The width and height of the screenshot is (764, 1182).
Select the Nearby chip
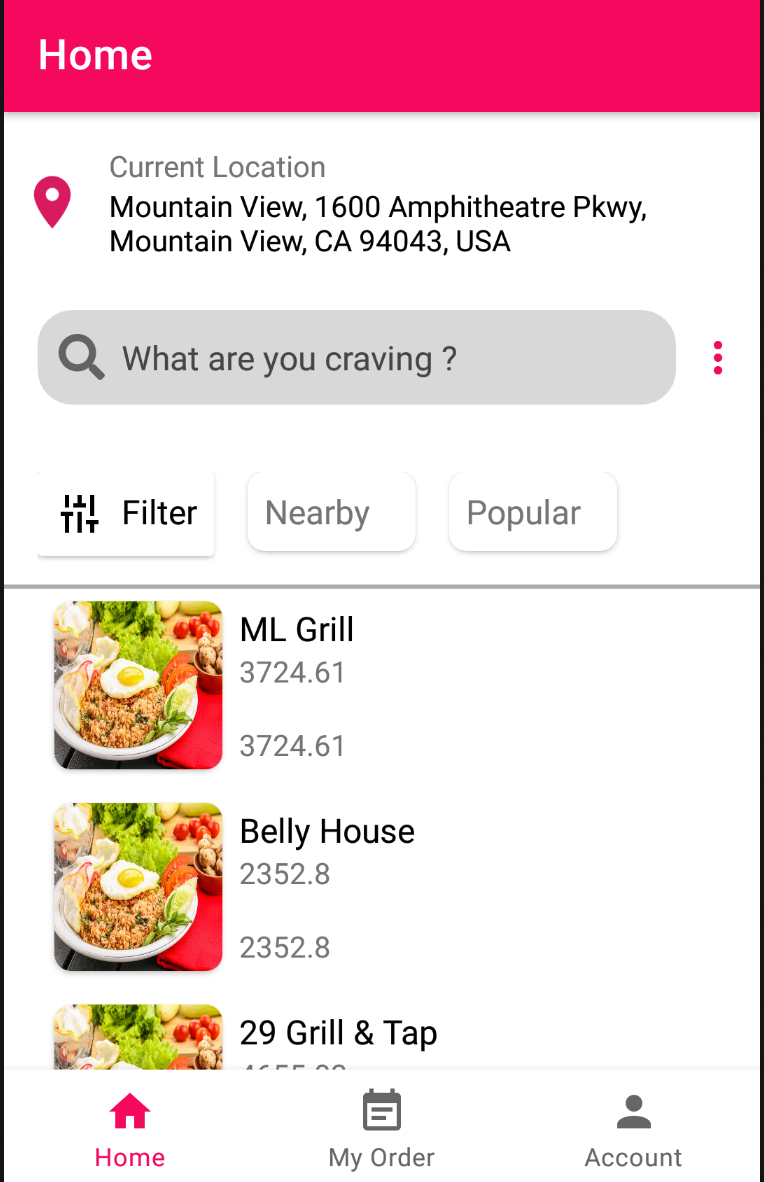[x=331, y=513]
